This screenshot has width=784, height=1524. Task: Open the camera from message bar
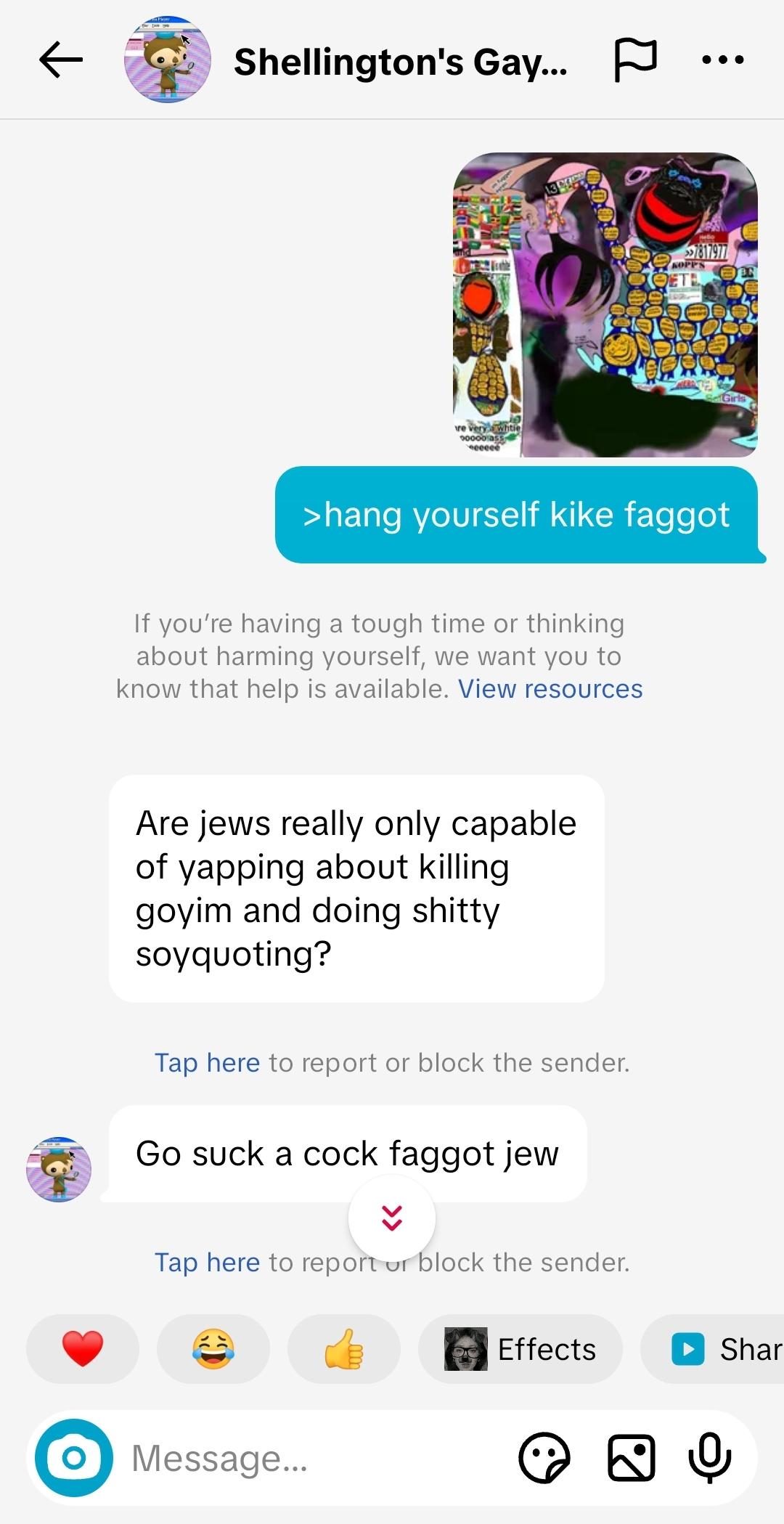[x=74, y=1457]
